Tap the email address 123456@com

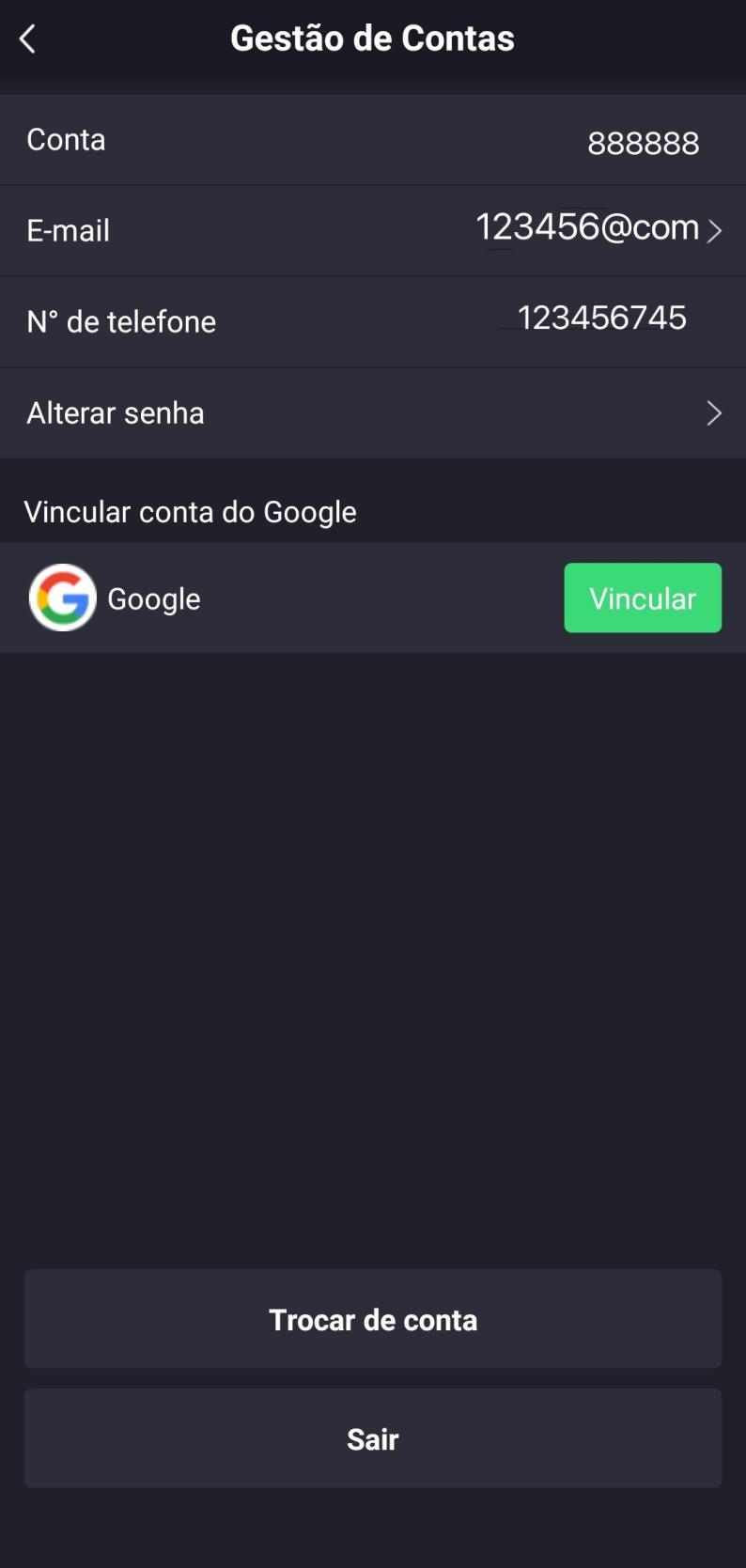click(589, 227)
